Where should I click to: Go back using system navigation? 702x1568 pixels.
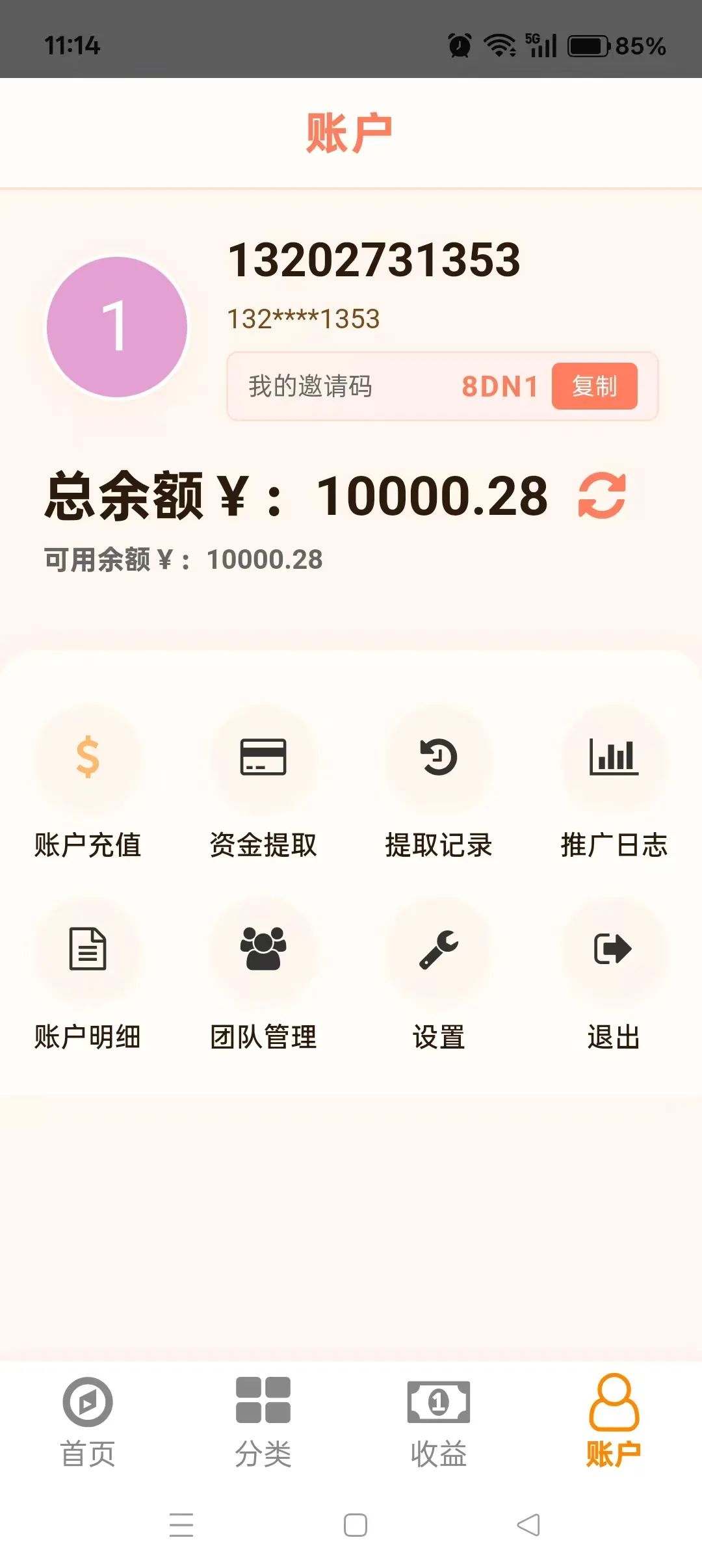tap(528, 1525)
